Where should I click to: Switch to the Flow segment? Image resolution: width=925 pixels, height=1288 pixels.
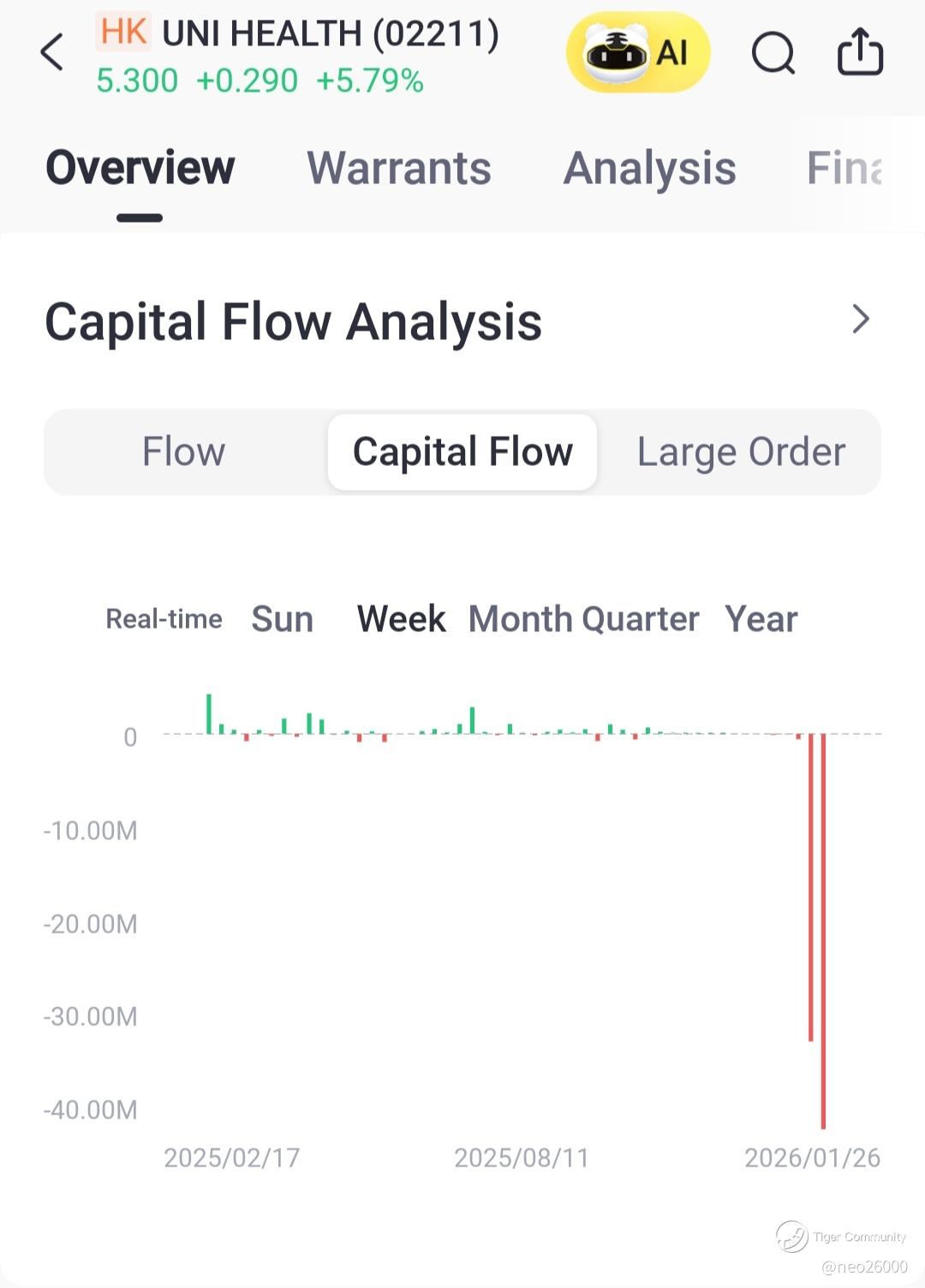184,452
